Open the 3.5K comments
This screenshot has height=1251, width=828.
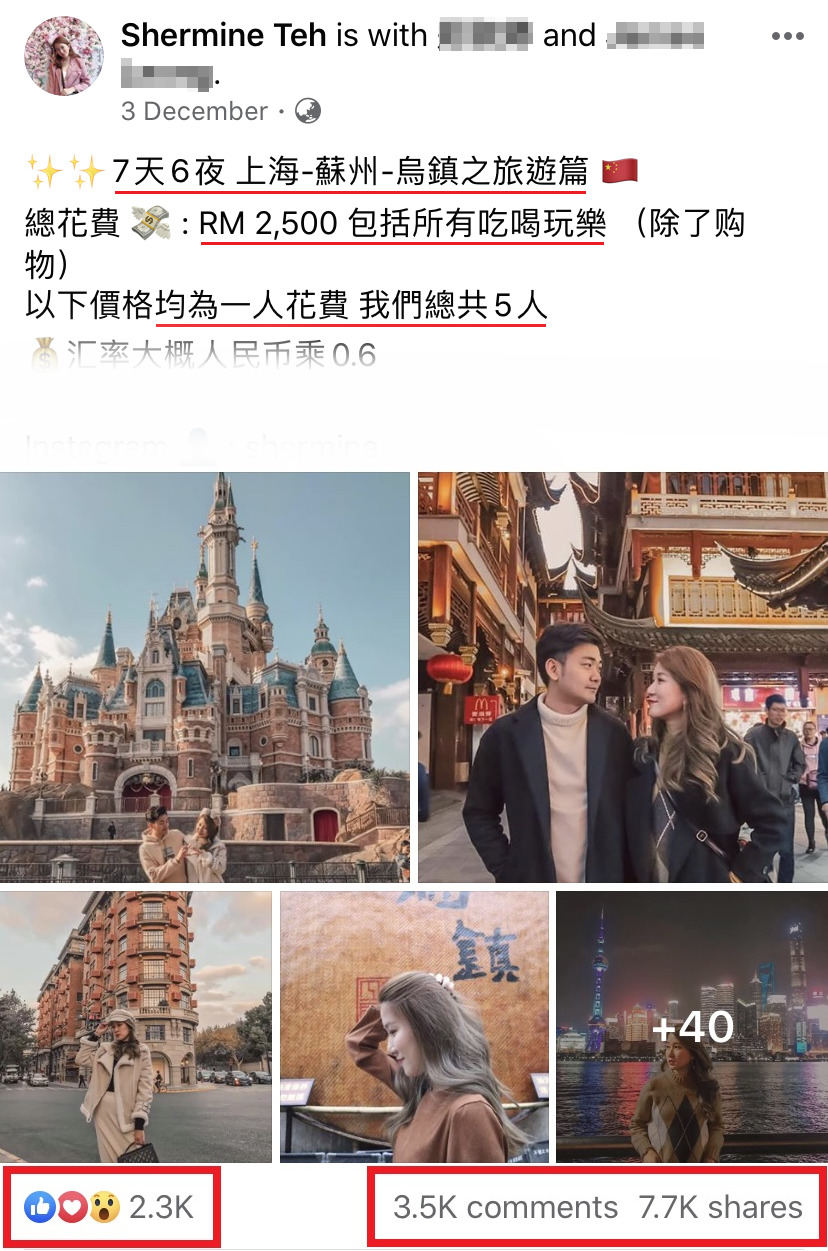click(x=505, y=1207)
